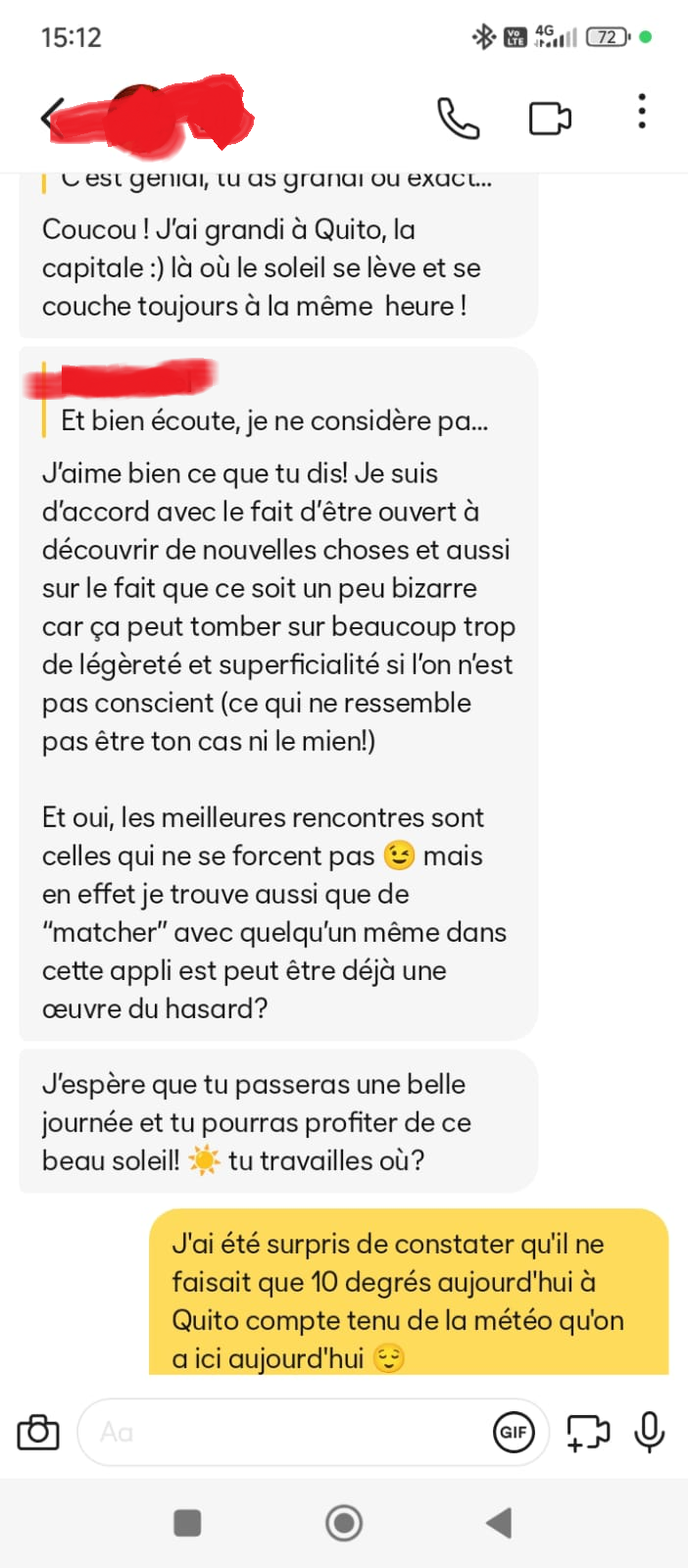
Task: Start a video call
Action: 550,119
